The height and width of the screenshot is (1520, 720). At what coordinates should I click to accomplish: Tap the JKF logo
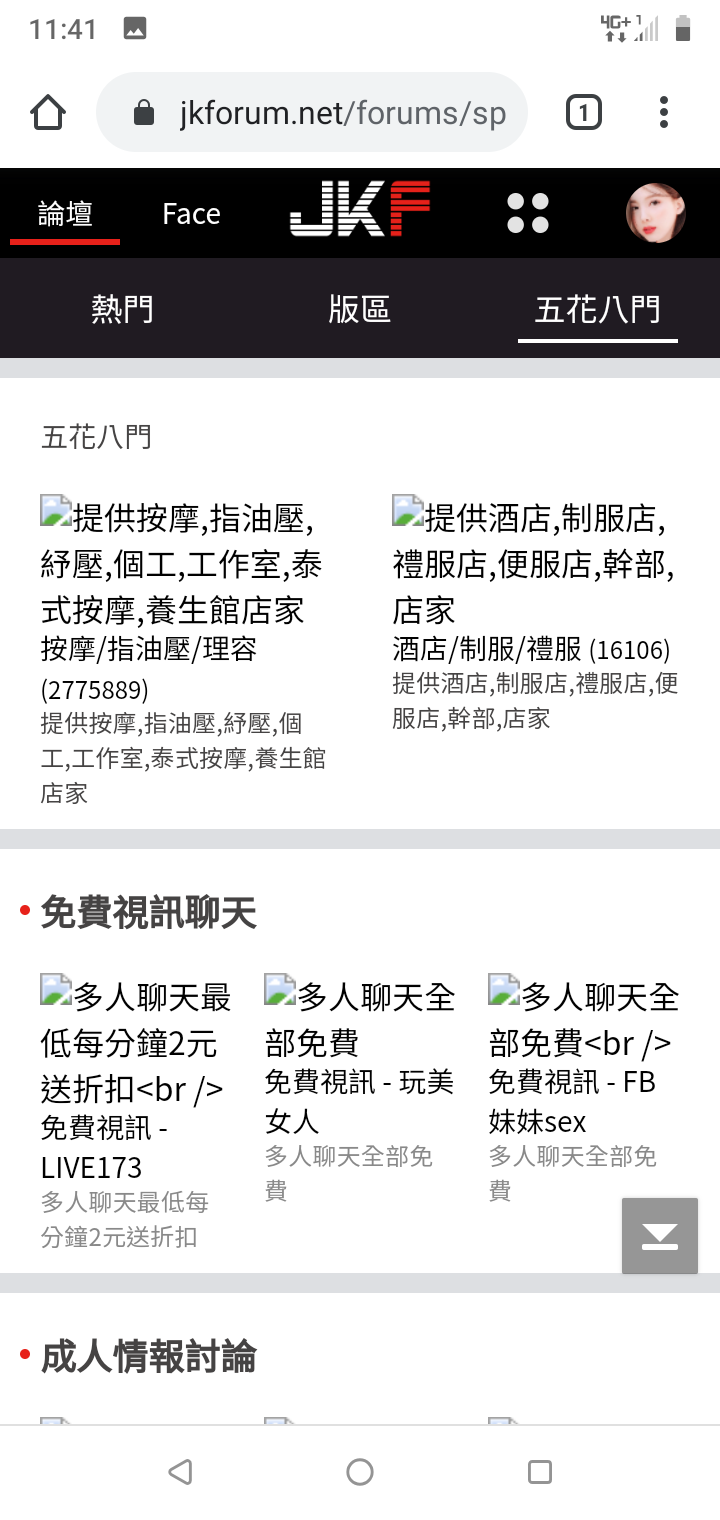359,209
